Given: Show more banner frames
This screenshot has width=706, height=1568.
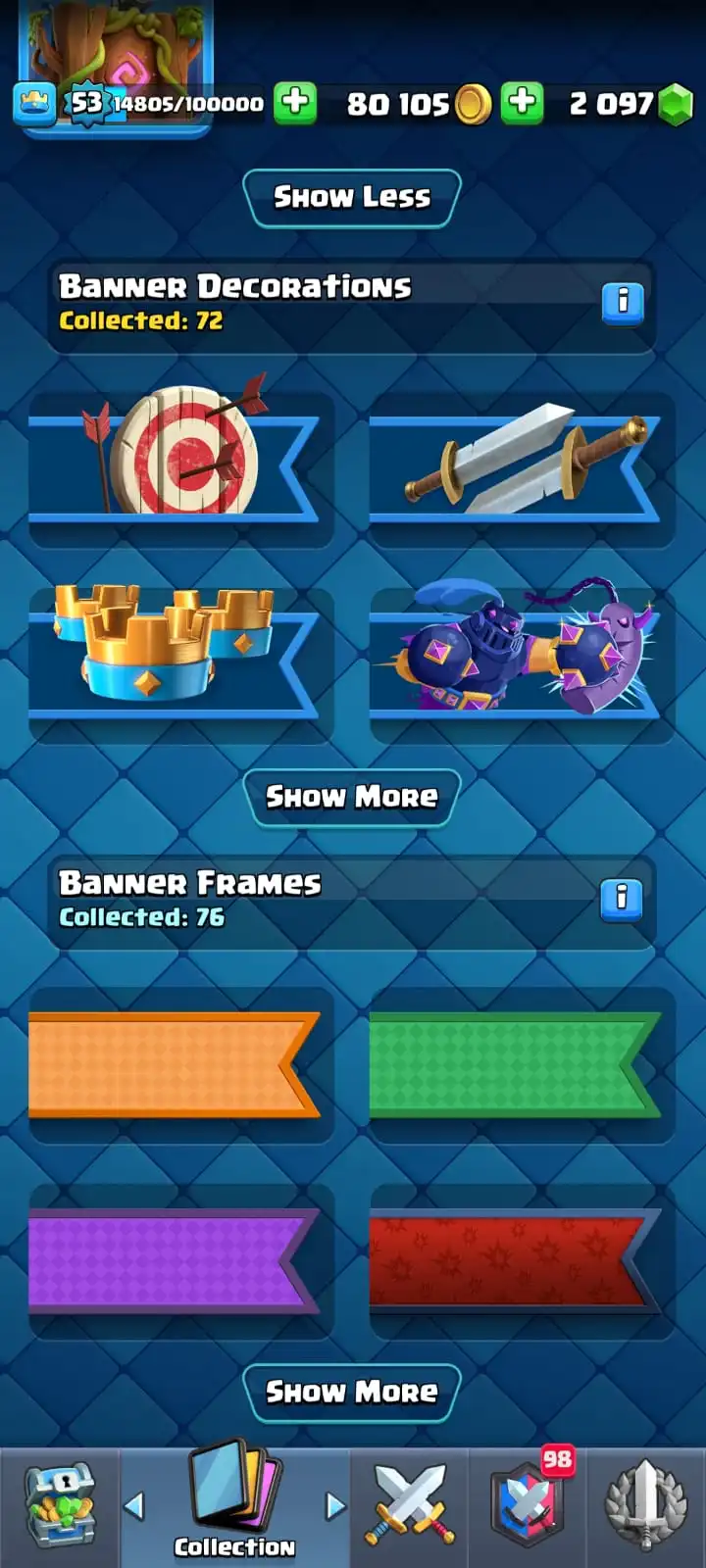Looking at the screenshot, I should click(x=351, y=1392).
